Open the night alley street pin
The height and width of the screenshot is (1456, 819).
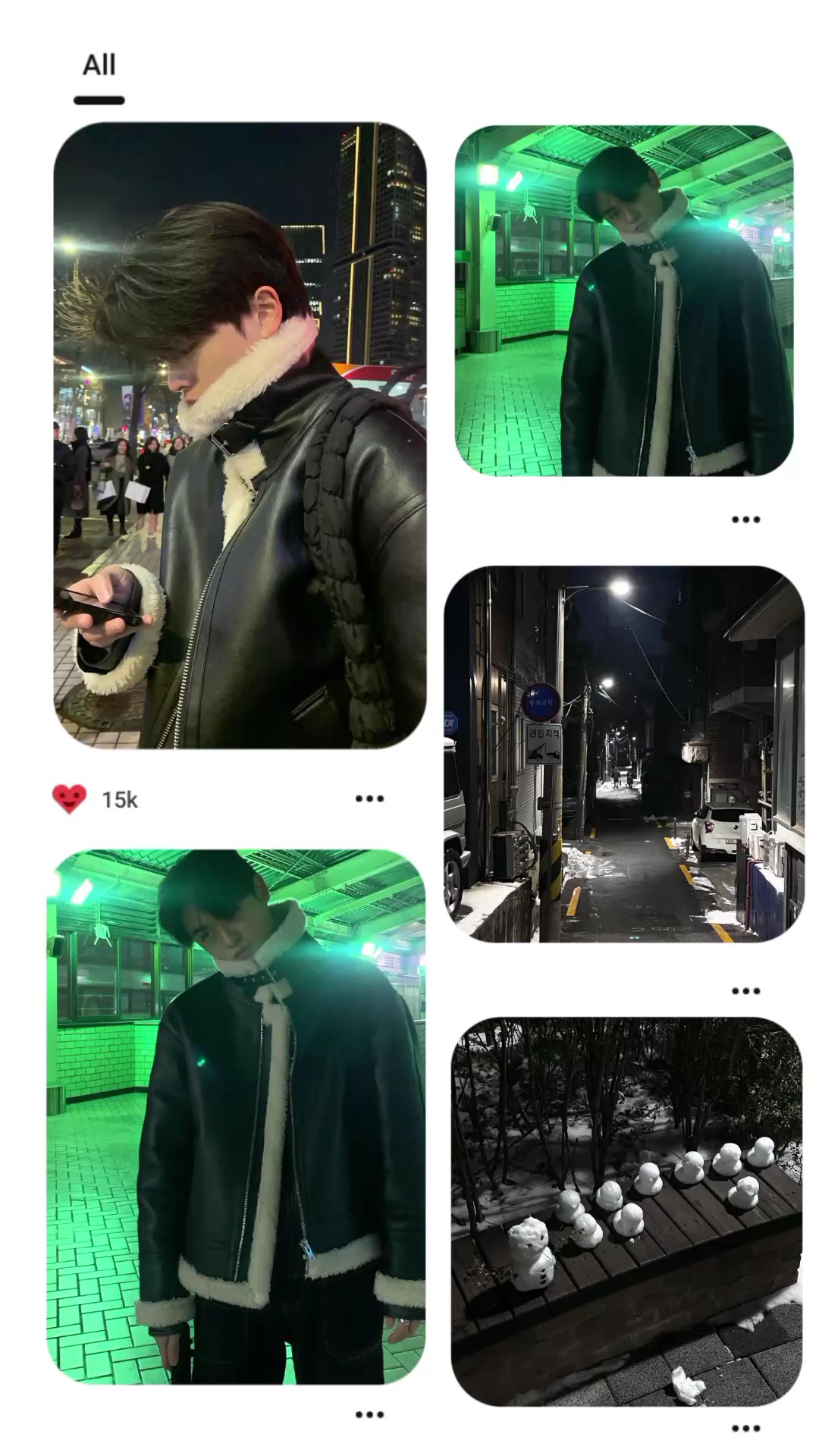[623, 754]
